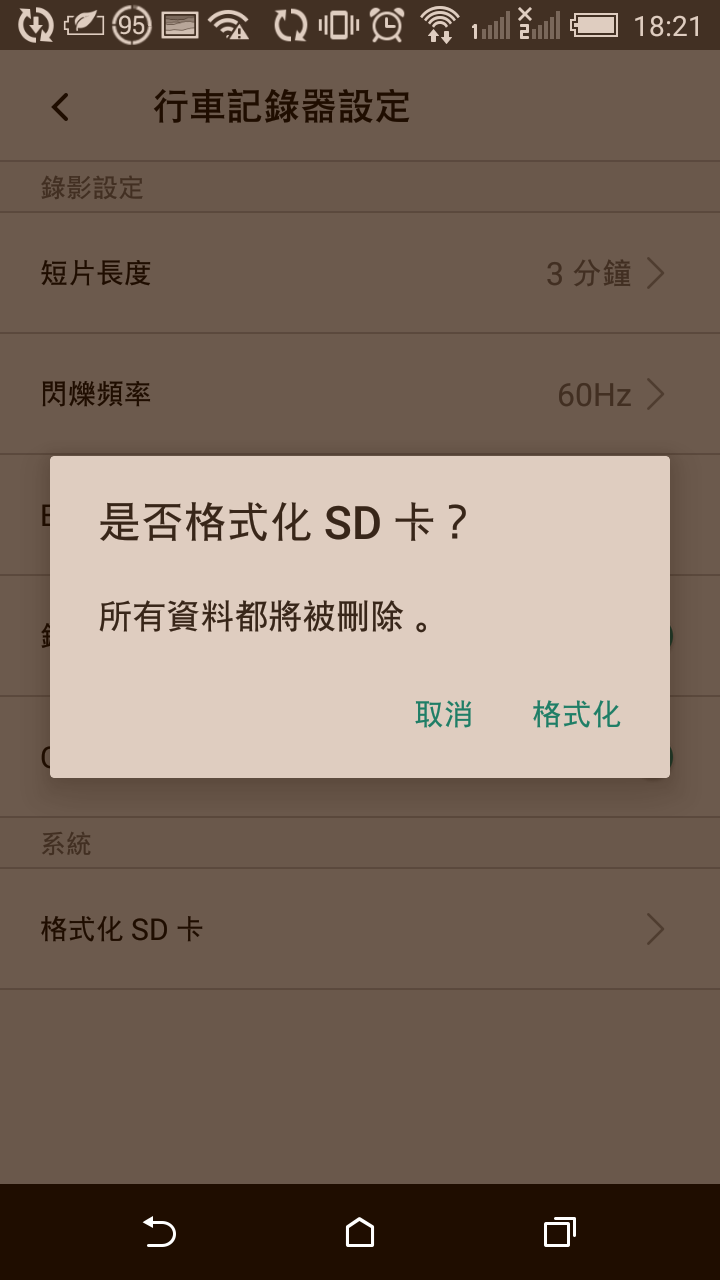Image resolution: width=720 pixels, height=1280 pixels.
Task: Tap 取消 to cancel formatting
Action: (443, 714)
